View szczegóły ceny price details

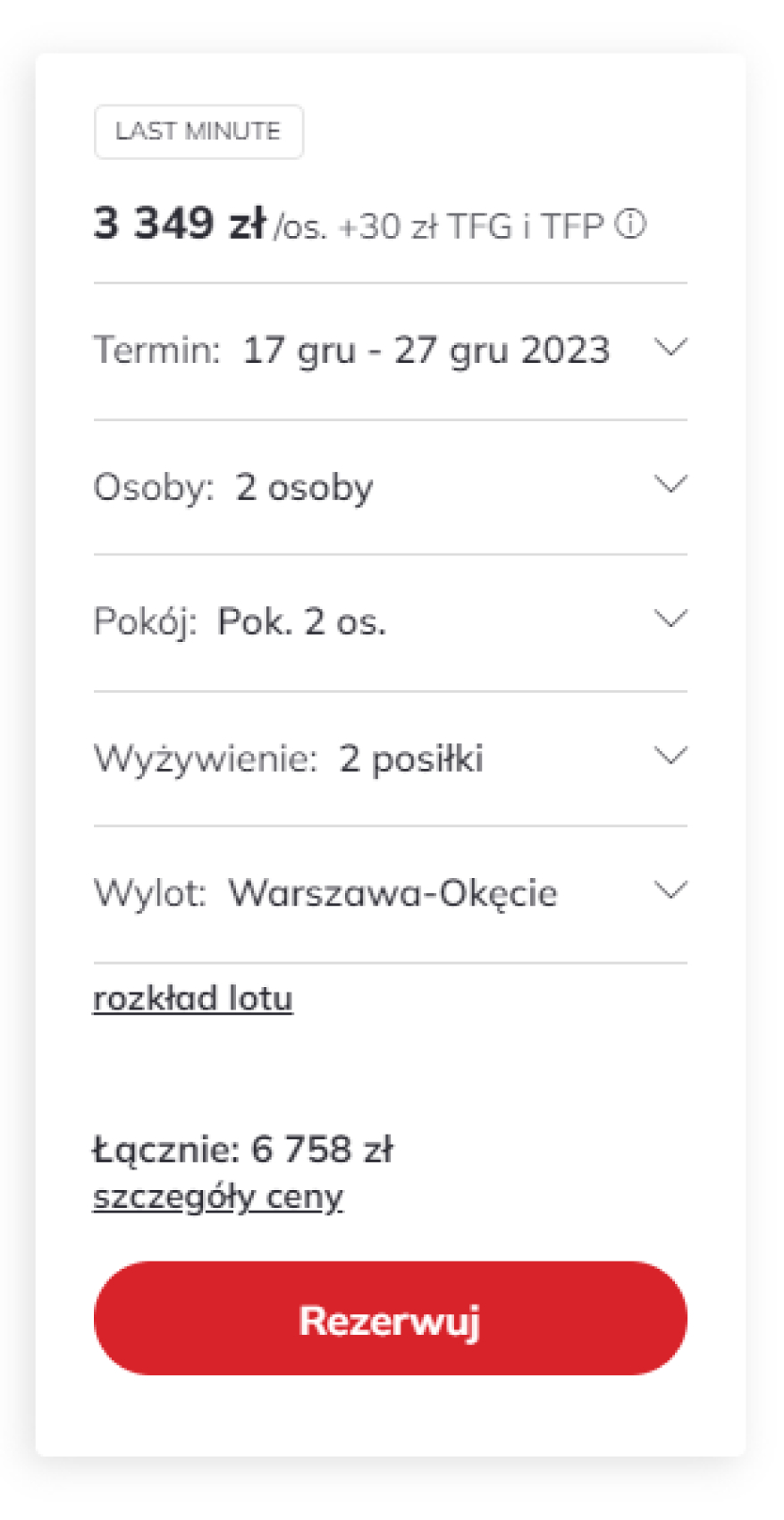click(216, 1195)
